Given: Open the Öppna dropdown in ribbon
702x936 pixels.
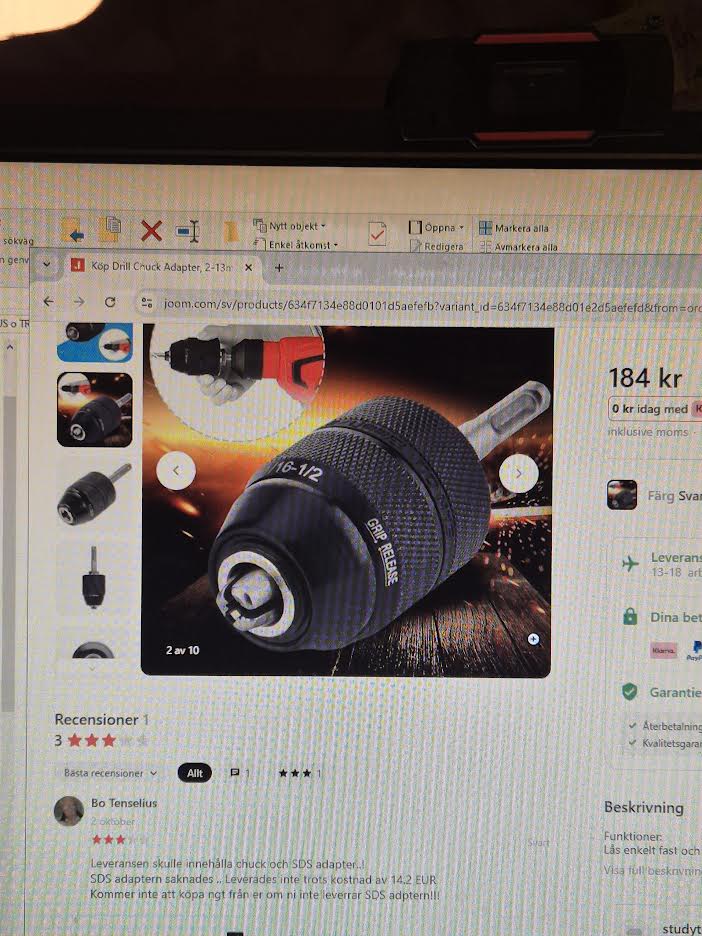Looking at the screenshot, I should point(437,227).
